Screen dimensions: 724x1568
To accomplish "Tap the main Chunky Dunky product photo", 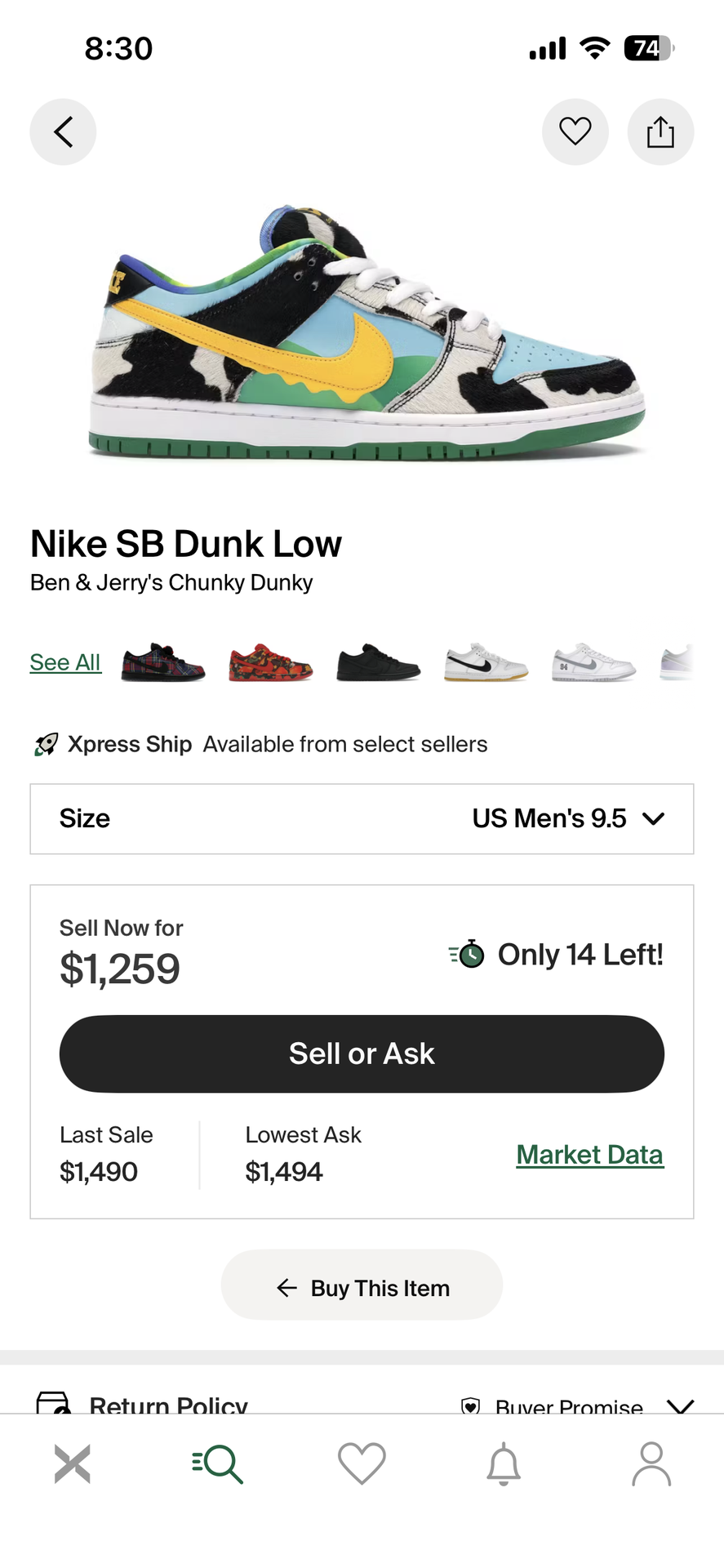I will (362, 335).
